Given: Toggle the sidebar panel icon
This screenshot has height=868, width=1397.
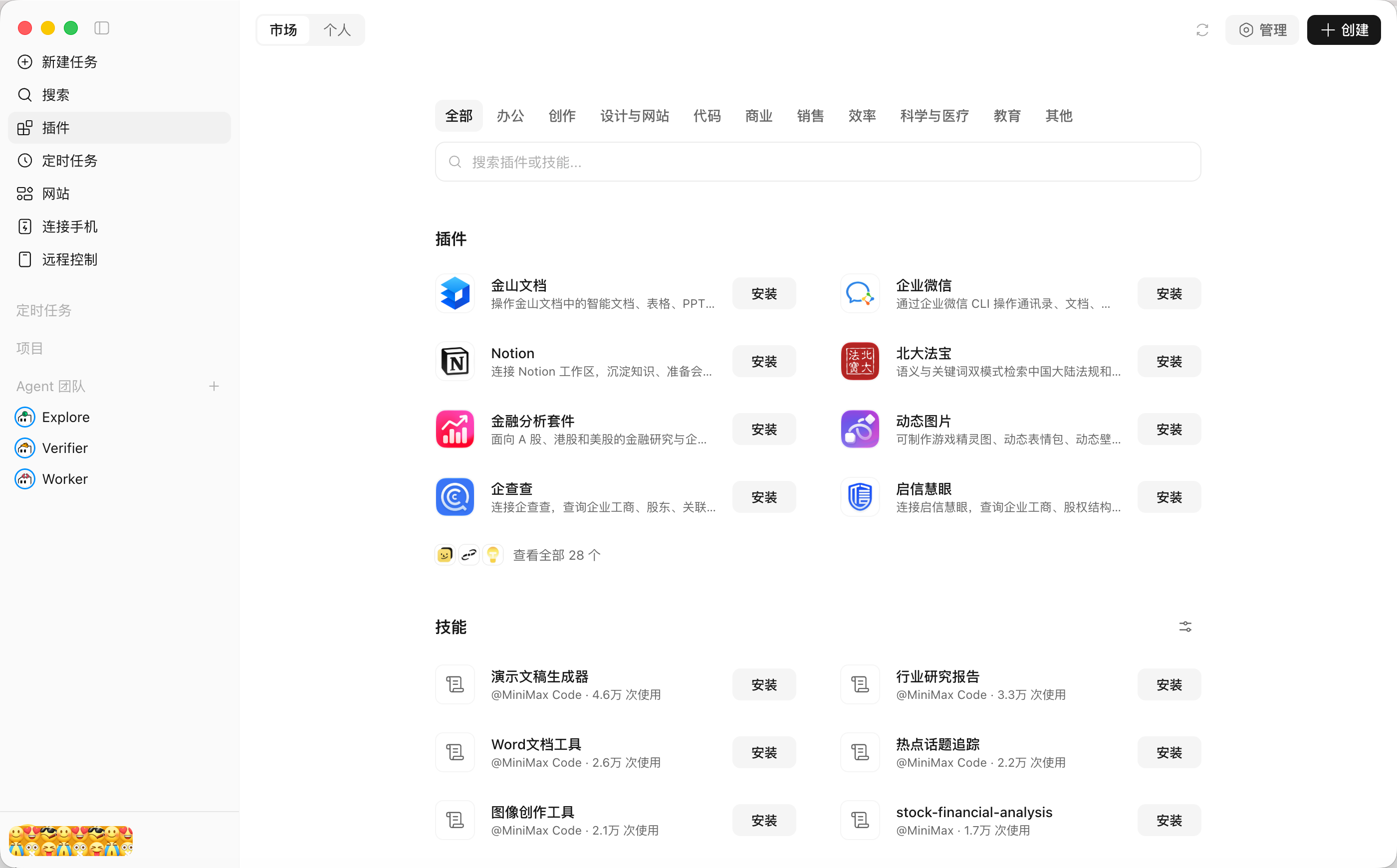Looking at the screenshot, I should click(102, 28).
